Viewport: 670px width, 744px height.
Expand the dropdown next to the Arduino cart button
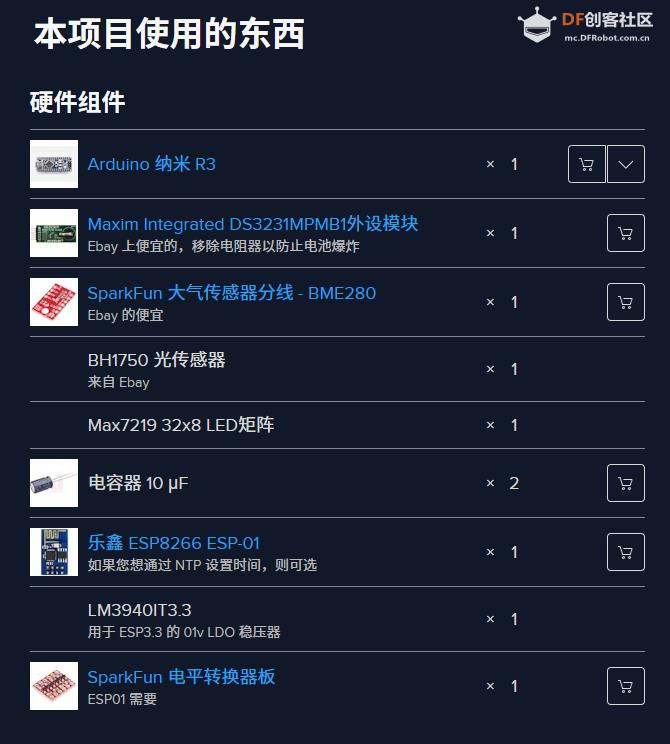click(626, 164)
